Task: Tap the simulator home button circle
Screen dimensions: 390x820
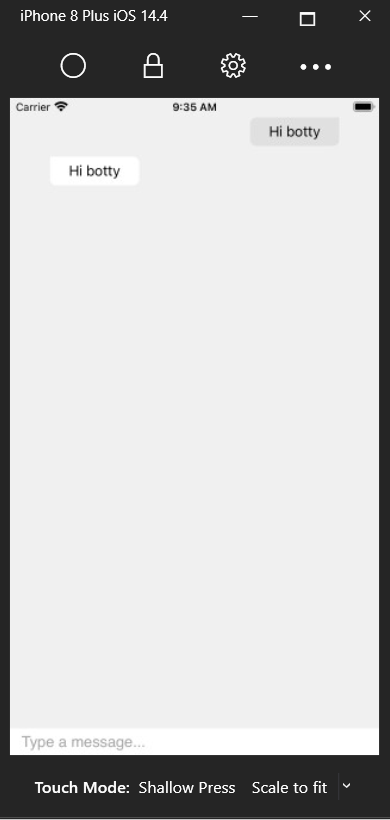Action: (73, 66)
